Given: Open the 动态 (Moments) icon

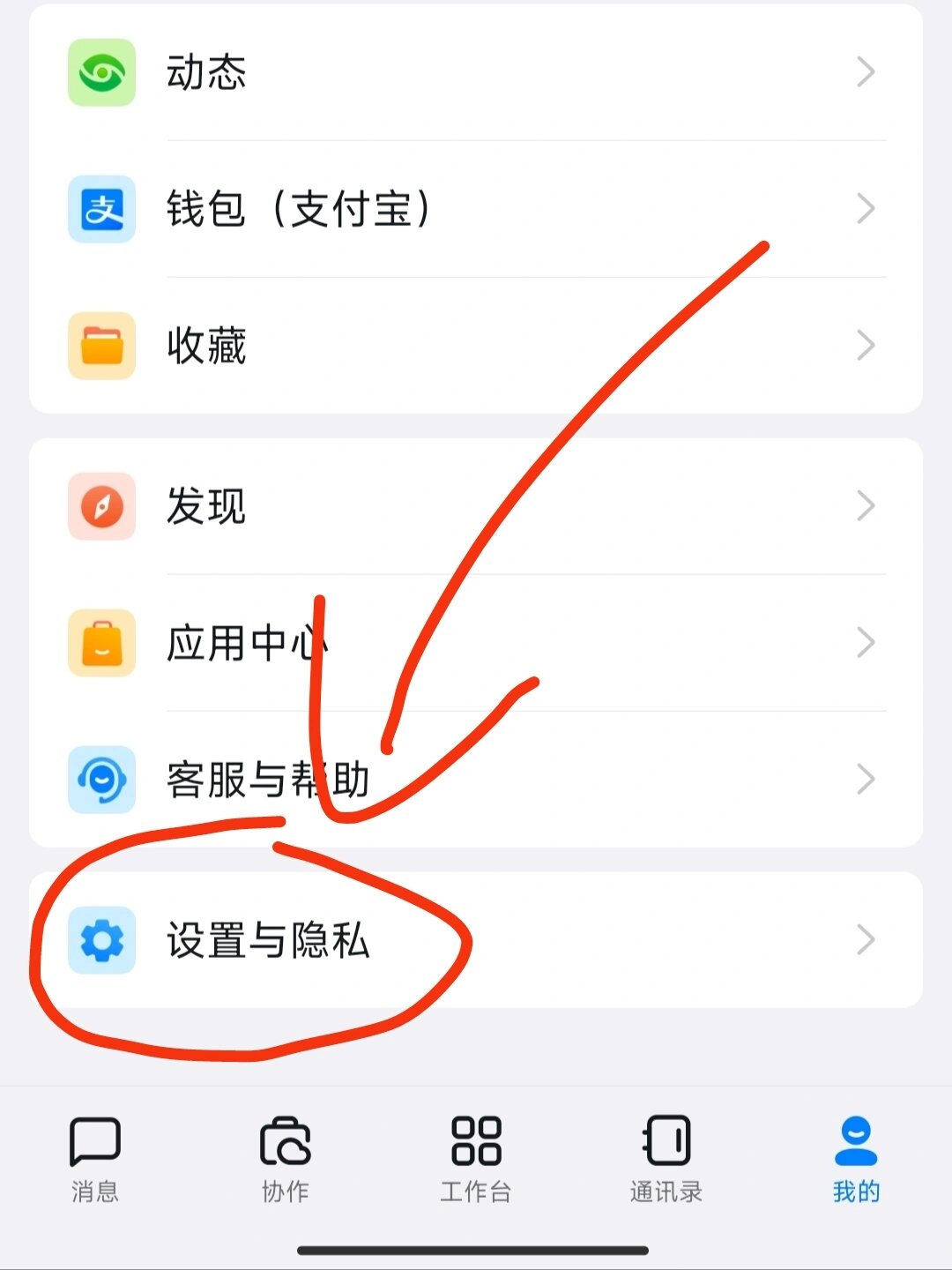Looking at the screenshot, I should click(101, 72).
